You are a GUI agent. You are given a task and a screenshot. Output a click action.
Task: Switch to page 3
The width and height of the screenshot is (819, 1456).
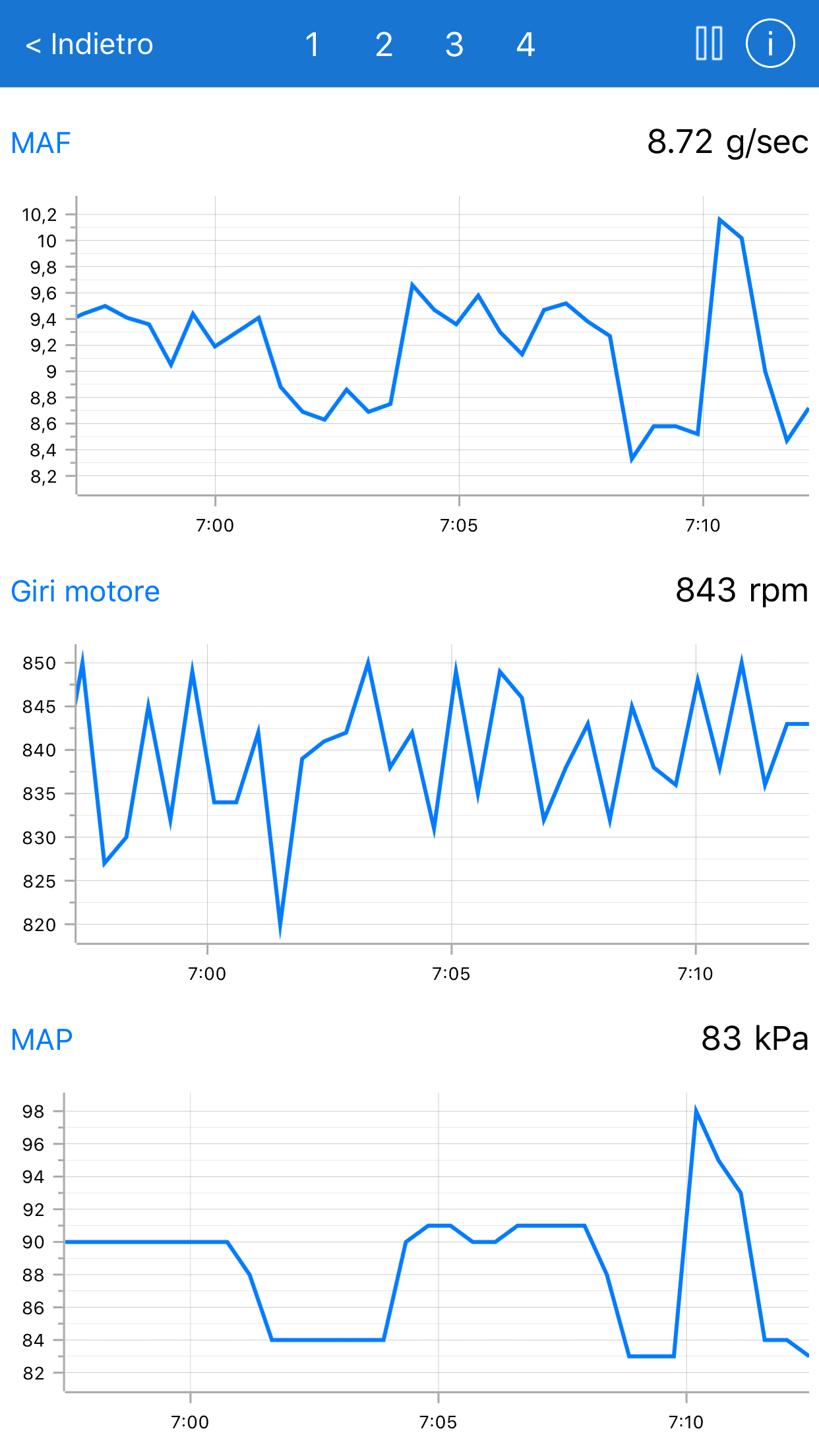[454, 45]
